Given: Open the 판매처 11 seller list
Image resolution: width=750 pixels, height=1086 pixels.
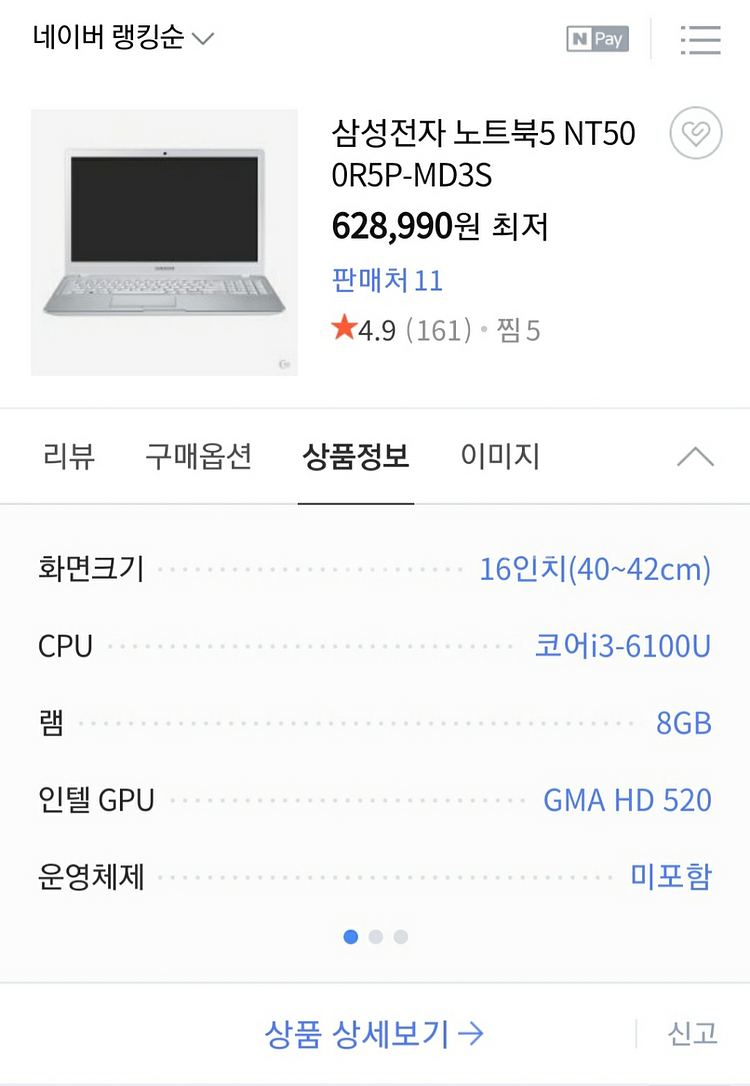Looking at the screenshot, I should (388, 281).
